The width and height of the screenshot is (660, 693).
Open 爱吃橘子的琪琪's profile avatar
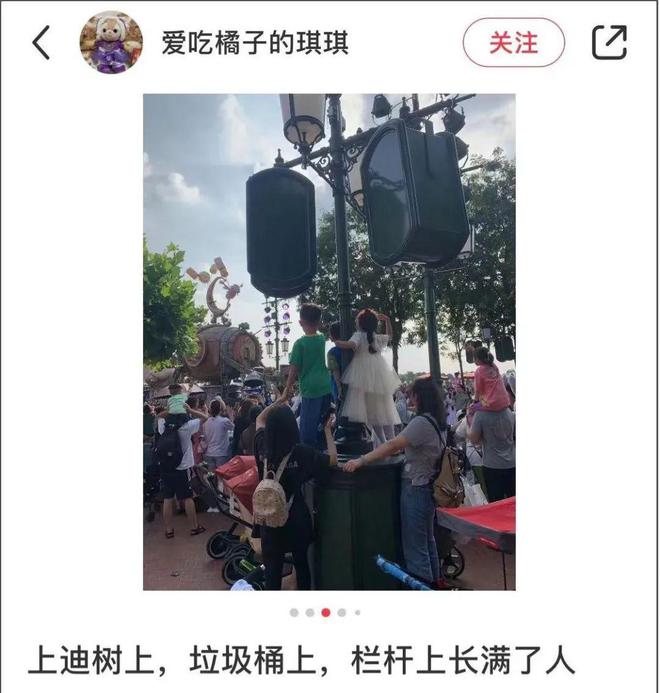point(111,43)
